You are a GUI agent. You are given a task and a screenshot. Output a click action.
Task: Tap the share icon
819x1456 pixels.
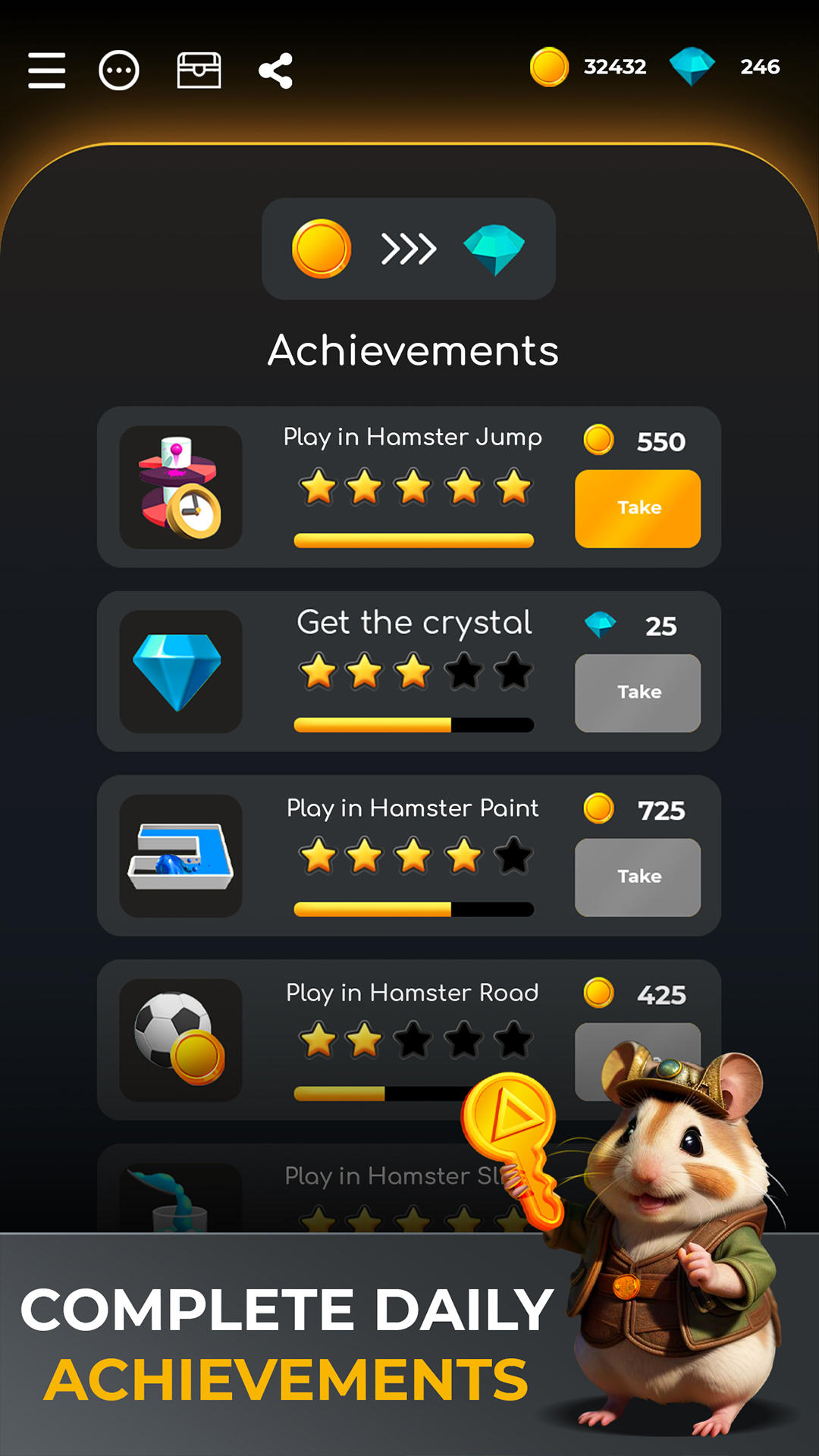point(276,70)
